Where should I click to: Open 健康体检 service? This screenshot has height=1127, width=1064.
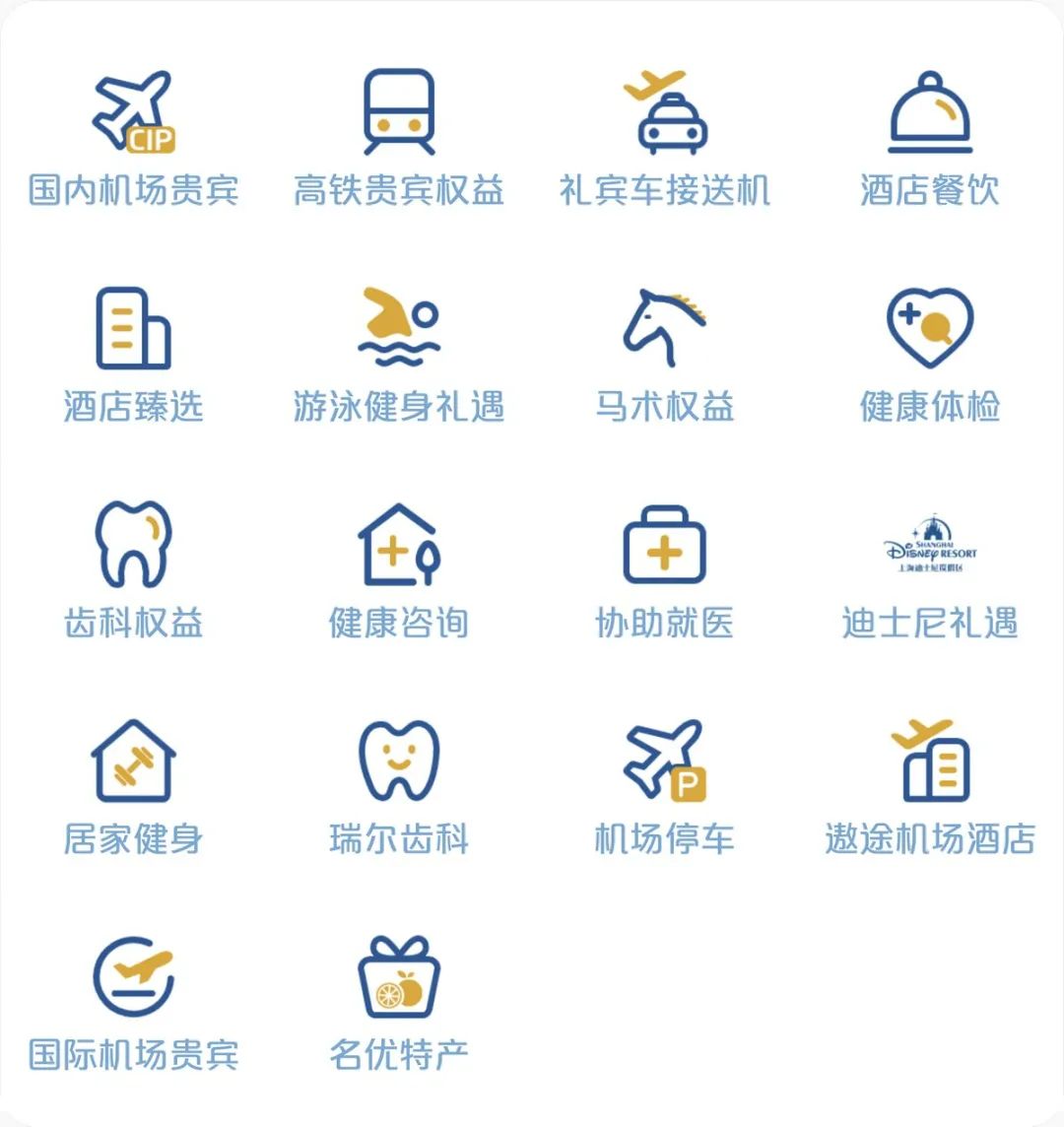930,355
